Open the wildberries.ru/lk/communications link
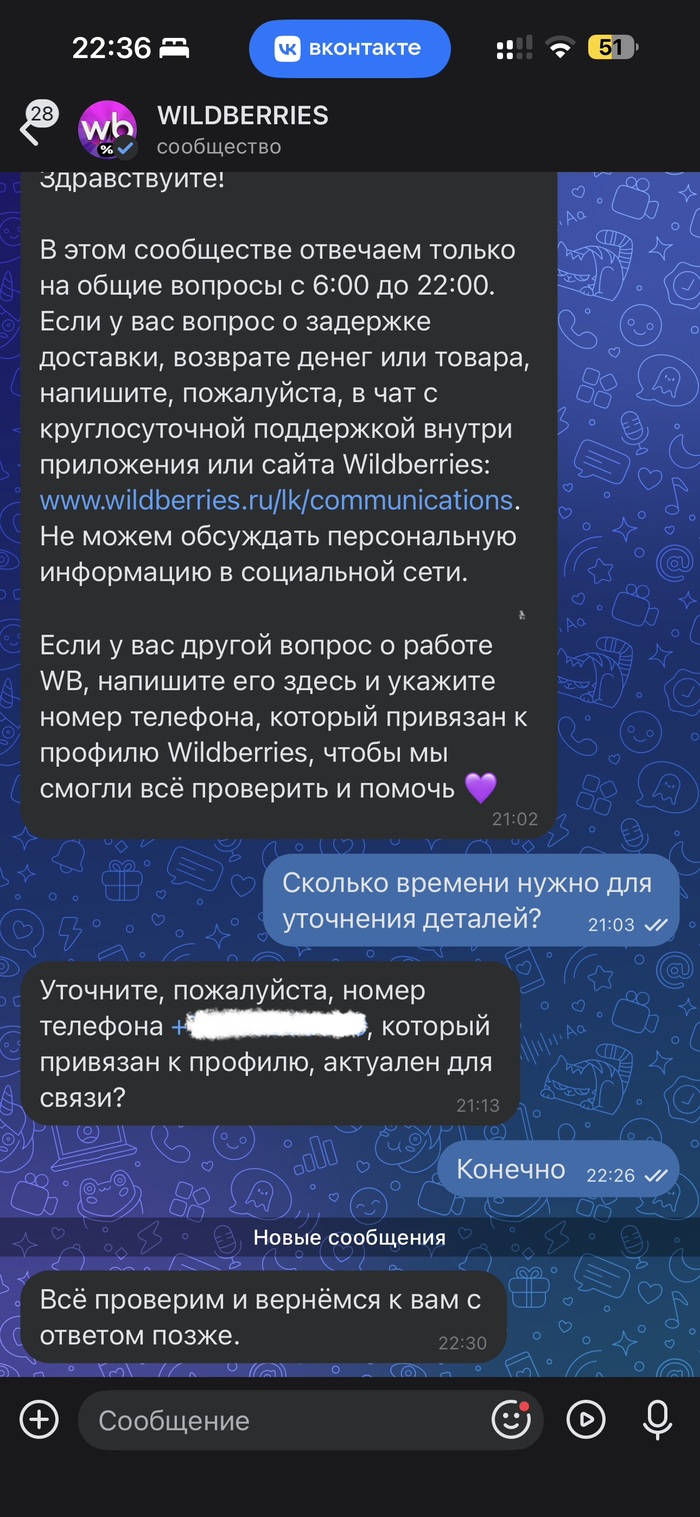The image size is (700, 1517). [276, 499]
